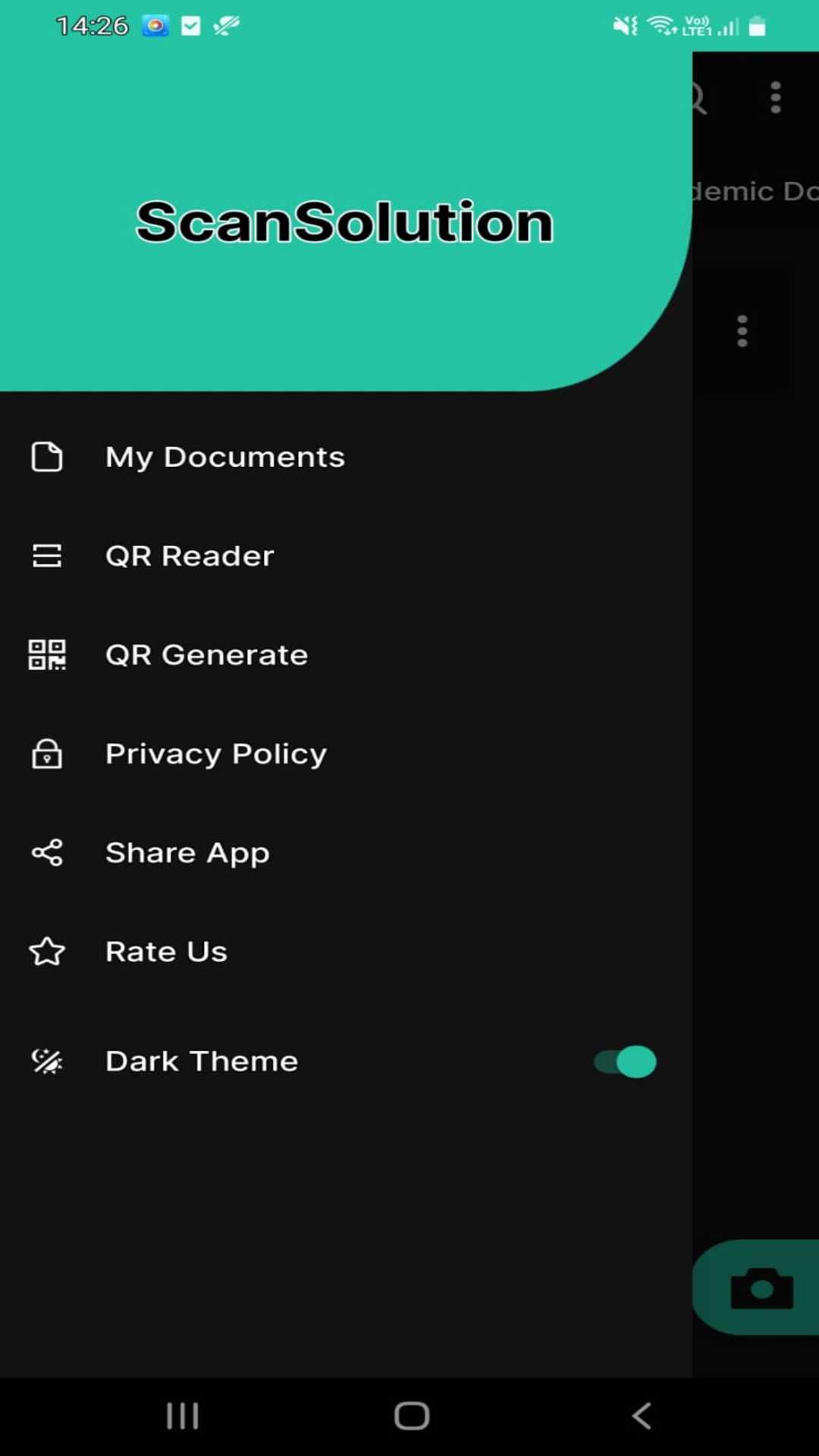This screenshot has height=1456, width=819.
Task: Launch the QR Reader
Action: coord(190,556)
